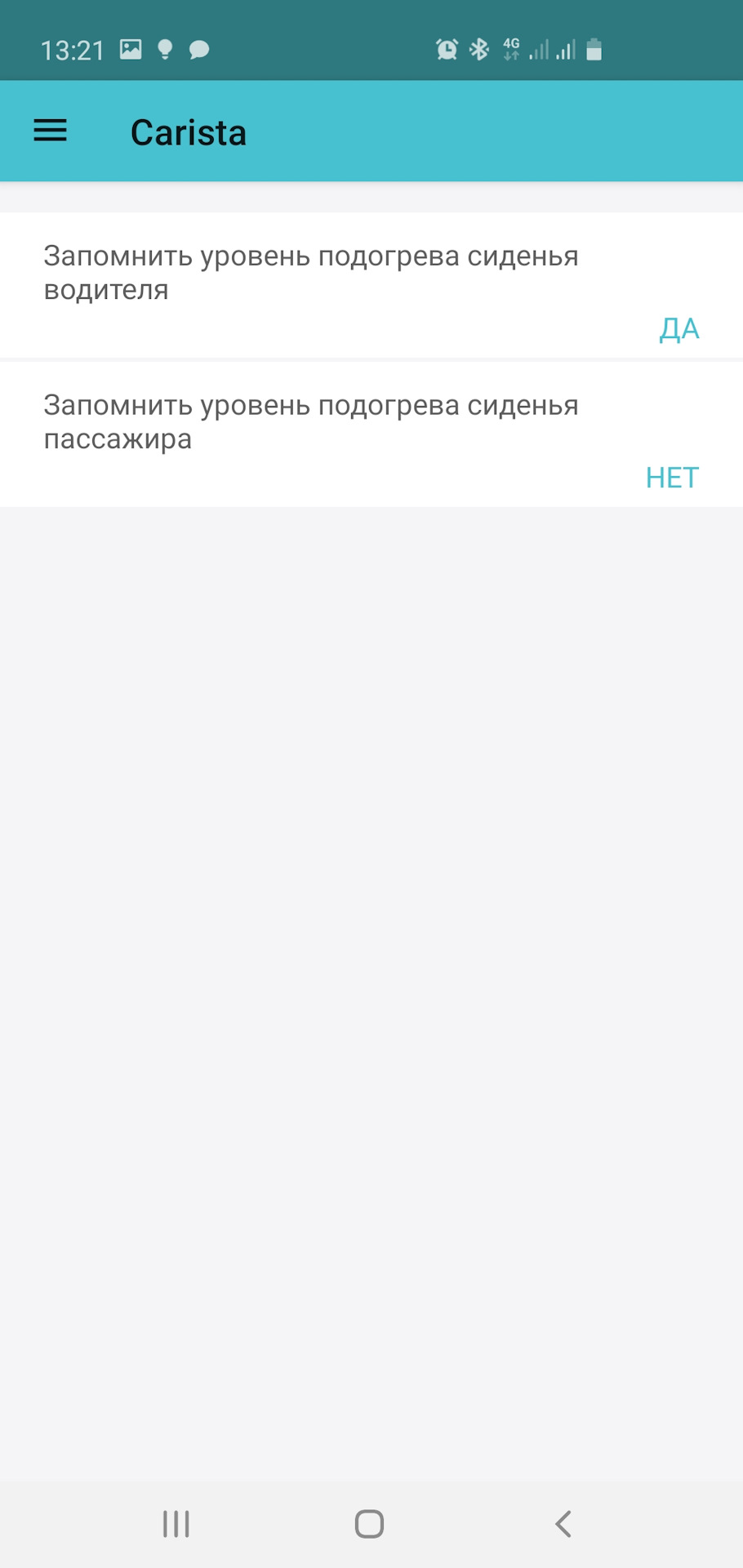
Task: Go back using the system back button
Action: point(563,1524)
